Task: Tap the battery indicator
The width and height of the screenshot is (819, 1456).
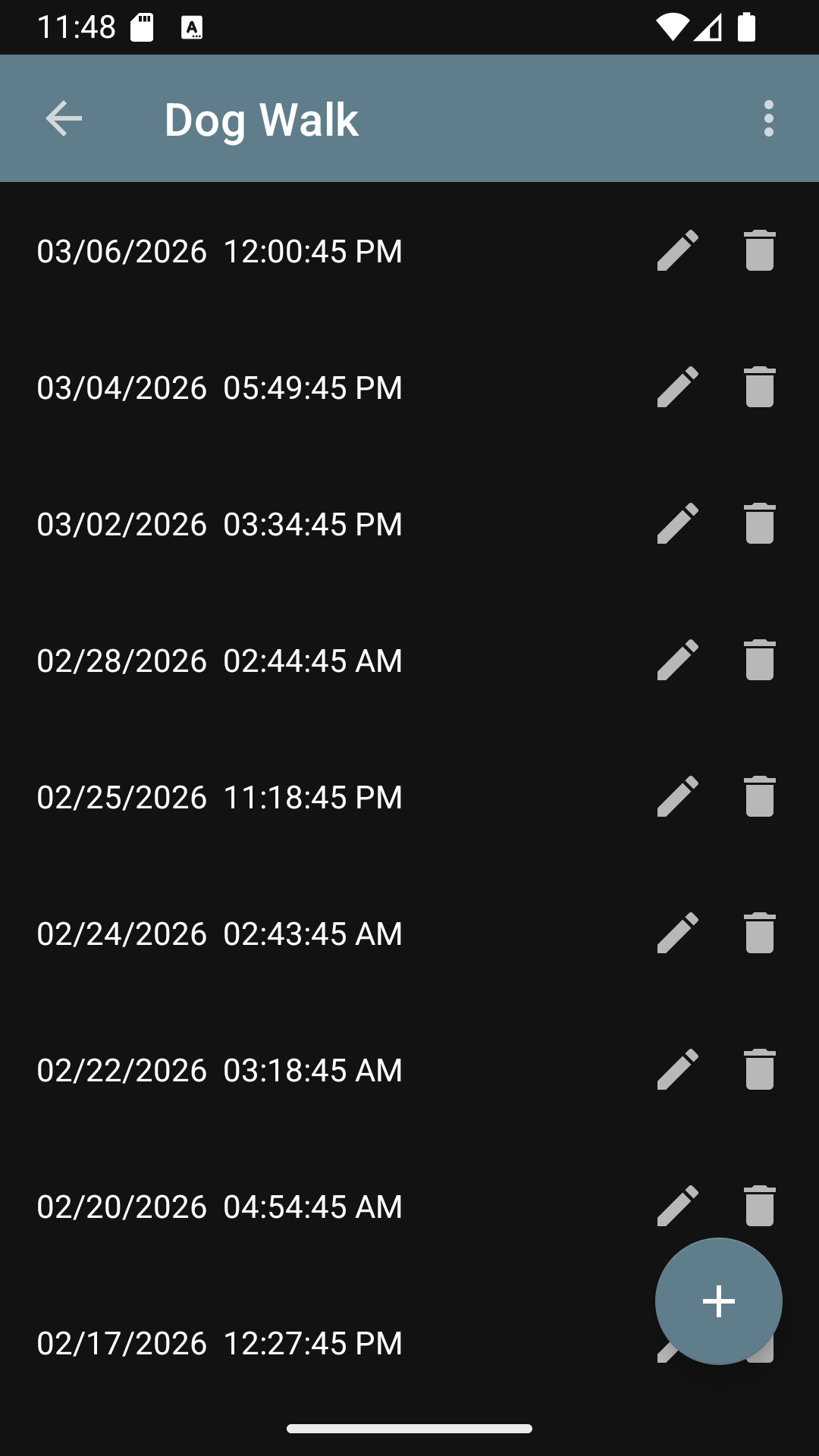Action: tap(746, 27)
